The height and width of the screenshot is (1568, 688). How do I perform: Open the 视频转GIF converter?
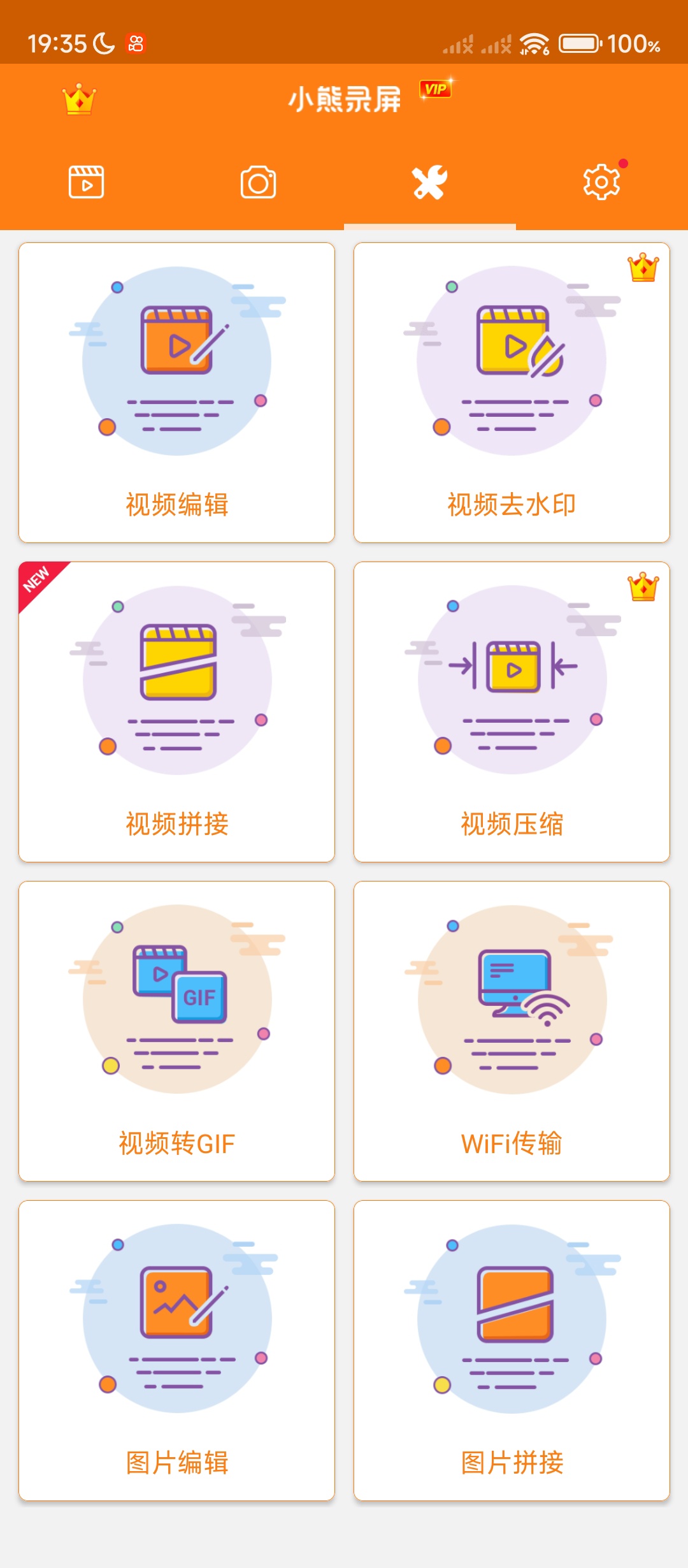176,1031
